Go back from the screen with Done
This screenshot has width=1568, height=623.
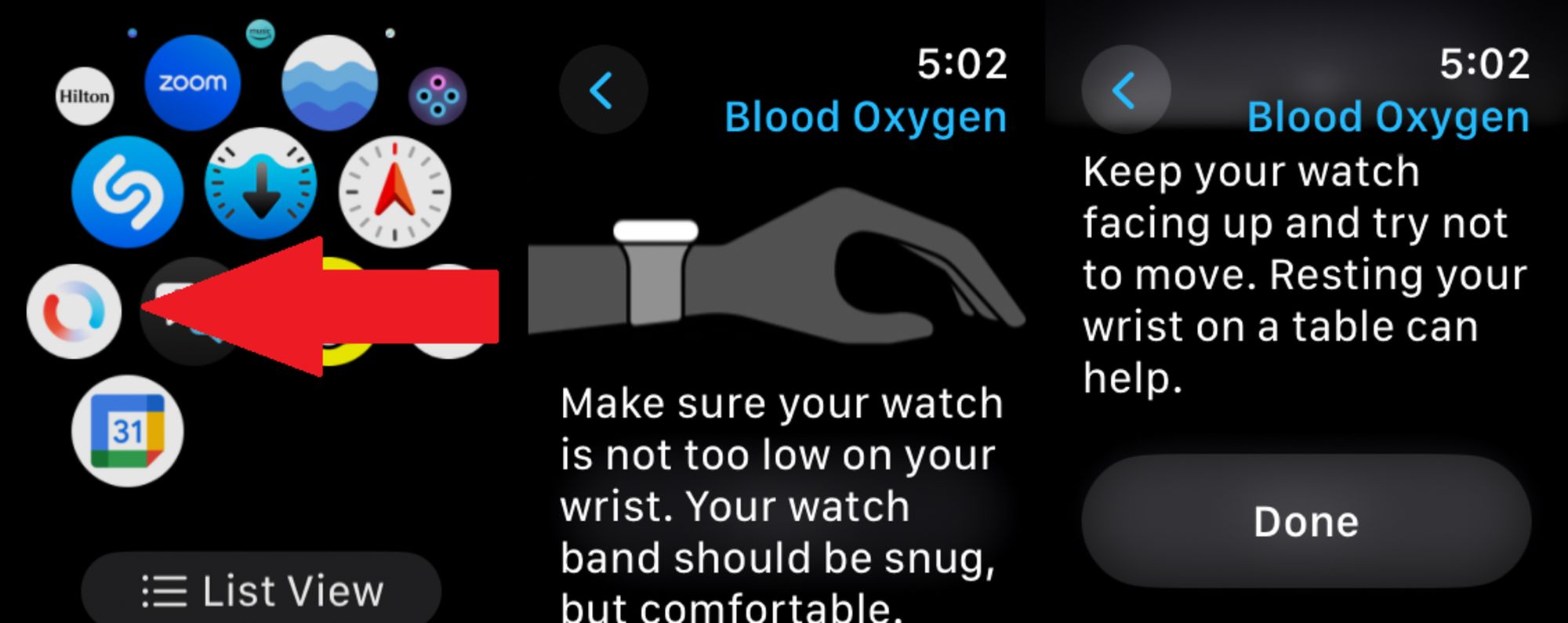[x=1125, y=90]
